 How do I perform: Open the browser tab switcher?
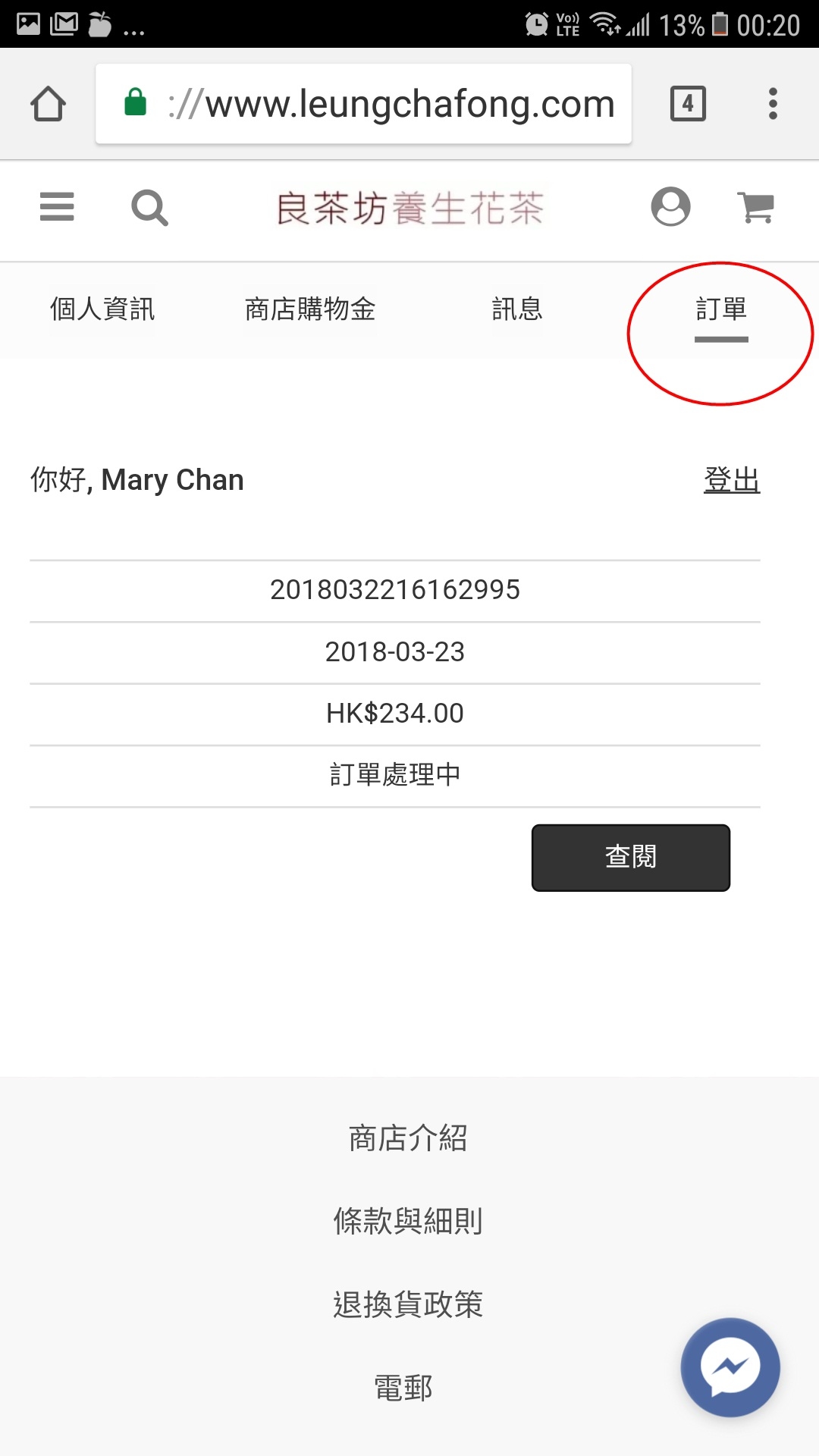688,104
